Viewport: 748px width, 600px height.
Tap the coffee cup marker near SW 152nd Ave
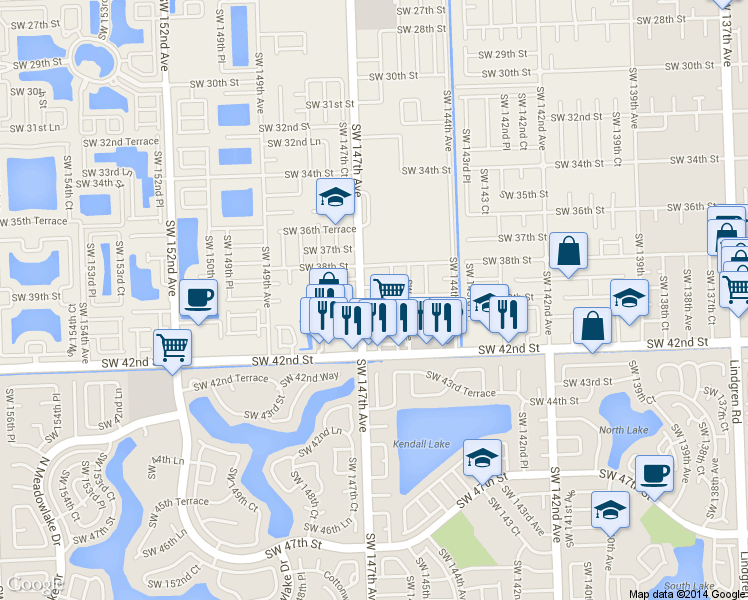(x=198, y=301)
